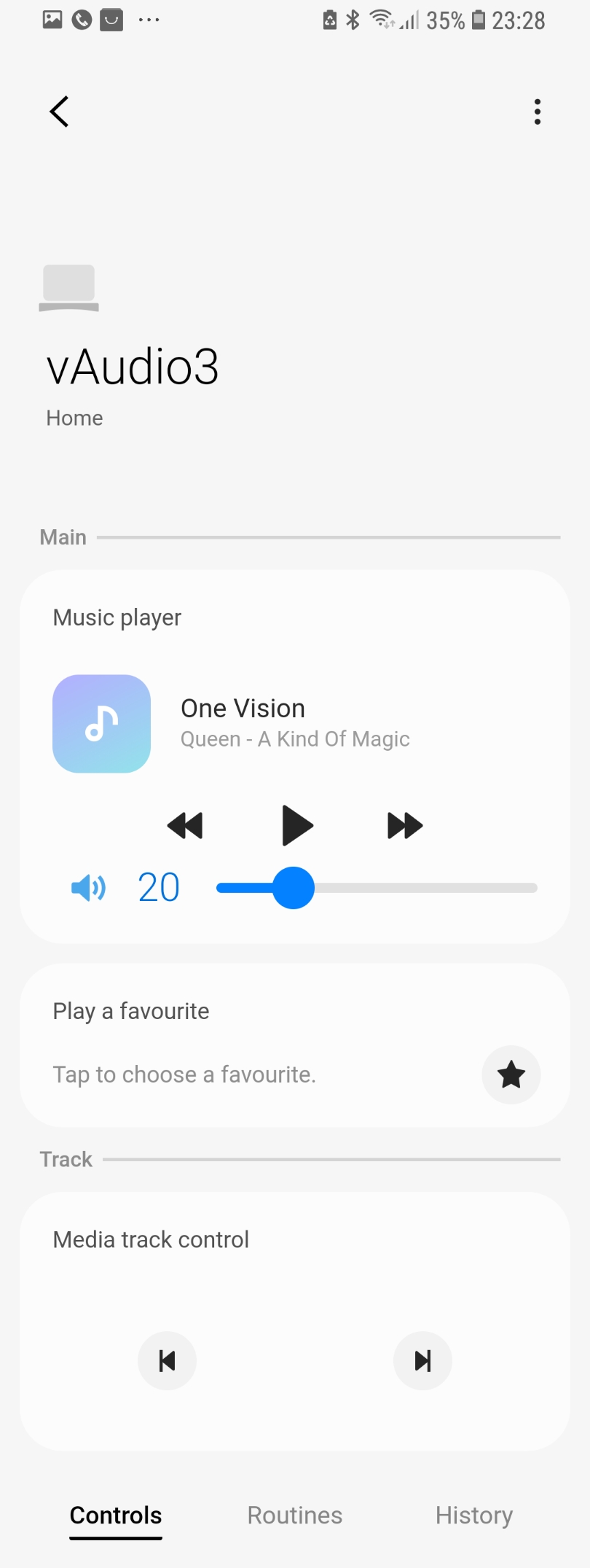Open the three-dot overflow menu
Screen dimensions: 590x1568
click(x=538, y=112)
